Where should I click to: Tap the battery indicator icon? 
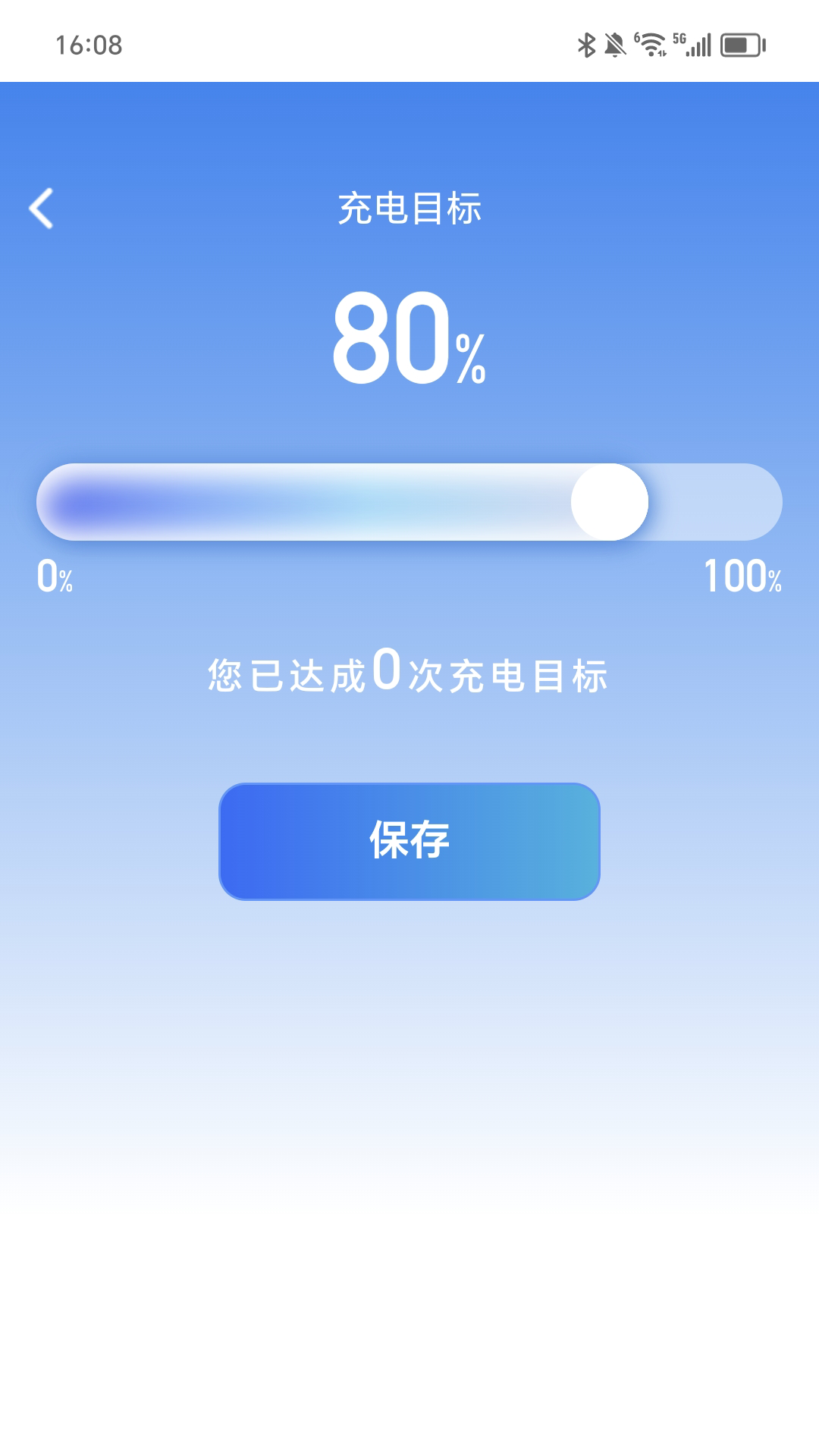(739, 45)
